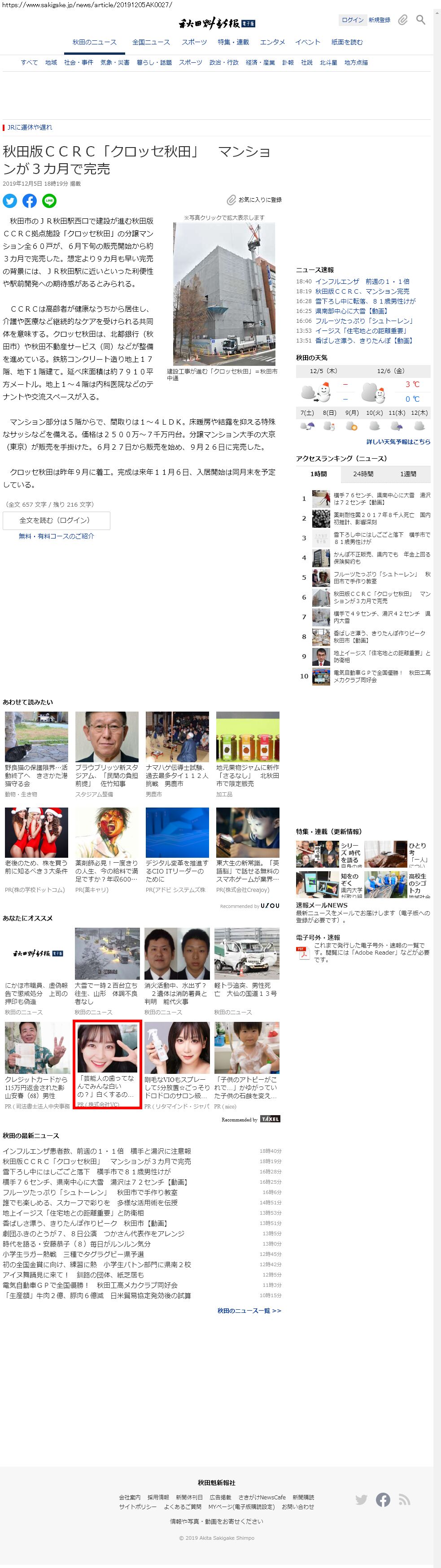Switch access ranking to 24時間
The width and height of the screenshot is (441, 1568).
pyautogui.click(x=363, y=474)
